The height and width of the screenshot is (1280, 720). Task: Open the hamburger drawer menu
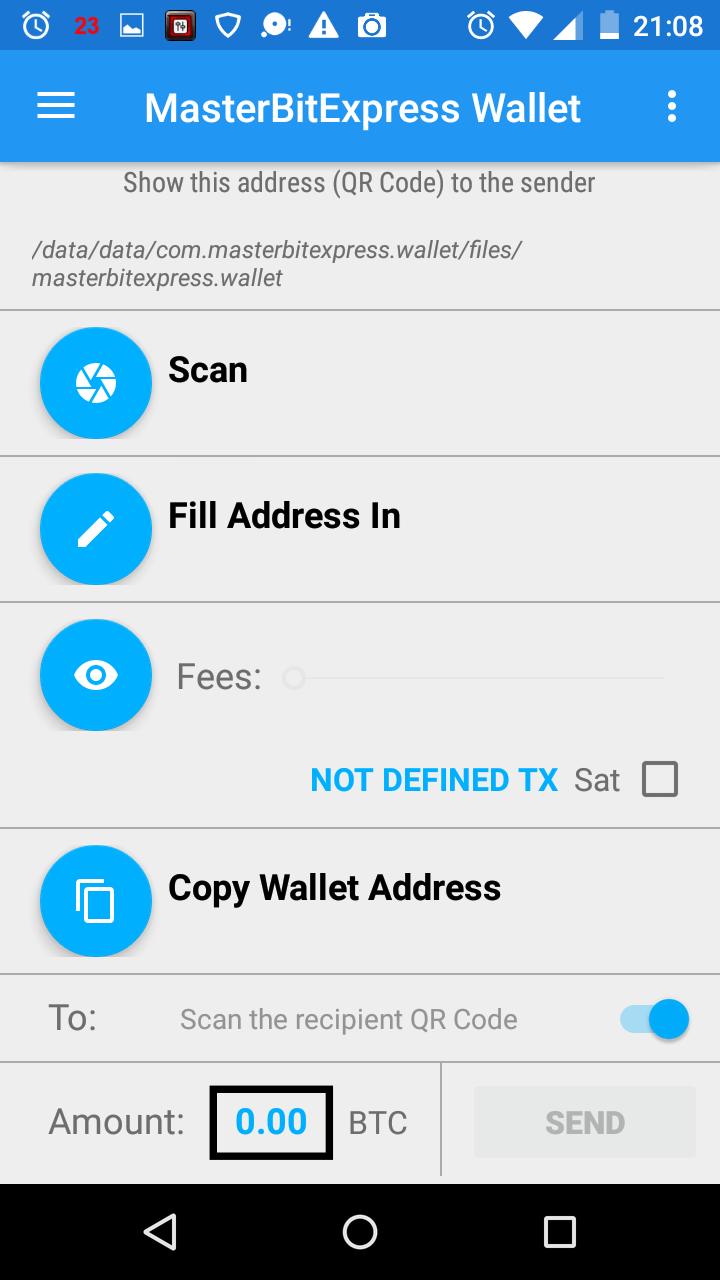[x=56, y=106]
